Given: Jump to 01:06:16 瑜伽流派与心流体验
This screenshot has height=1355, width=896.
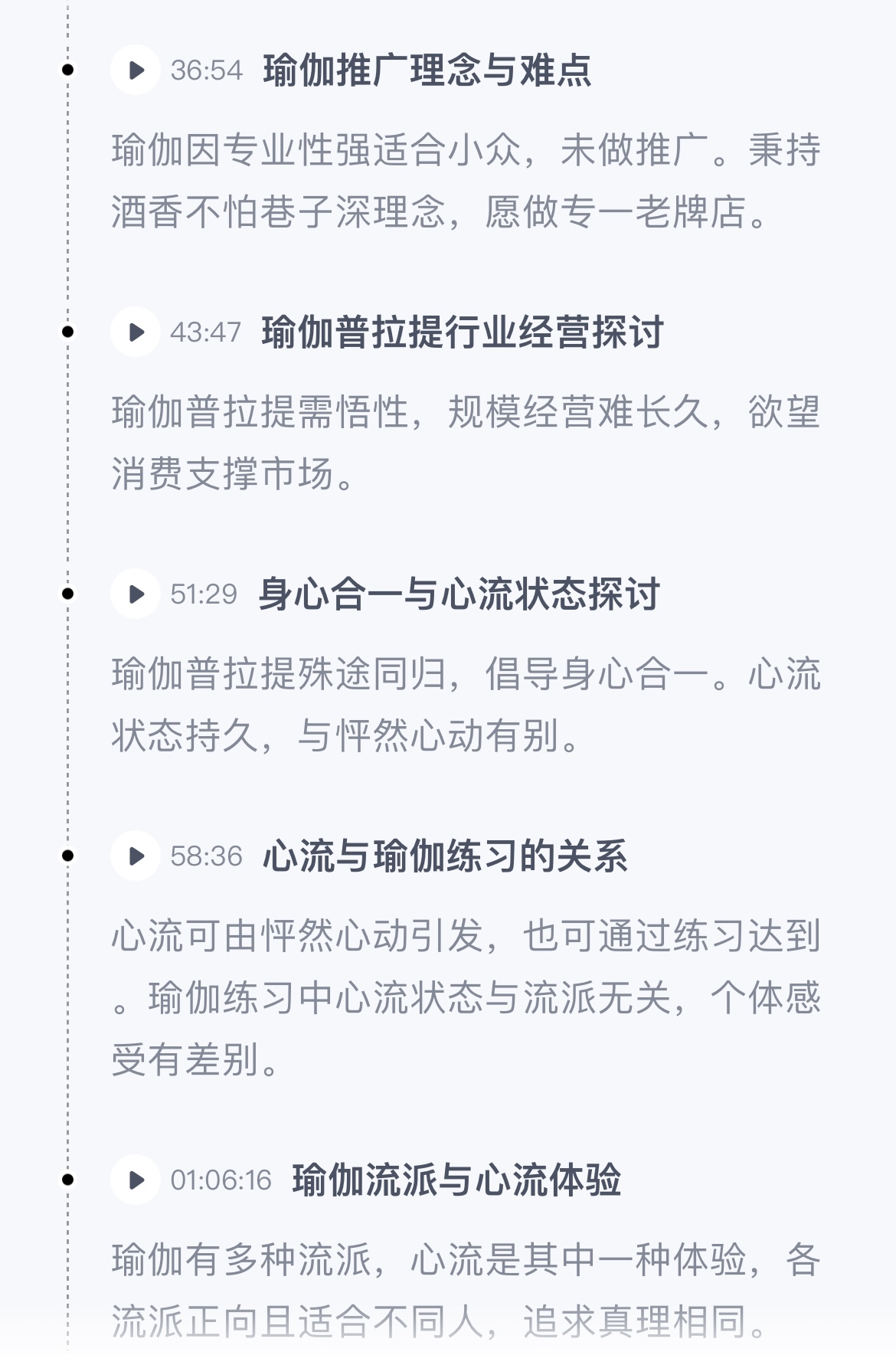Looking at the screenshot, I should point(136,1180).
